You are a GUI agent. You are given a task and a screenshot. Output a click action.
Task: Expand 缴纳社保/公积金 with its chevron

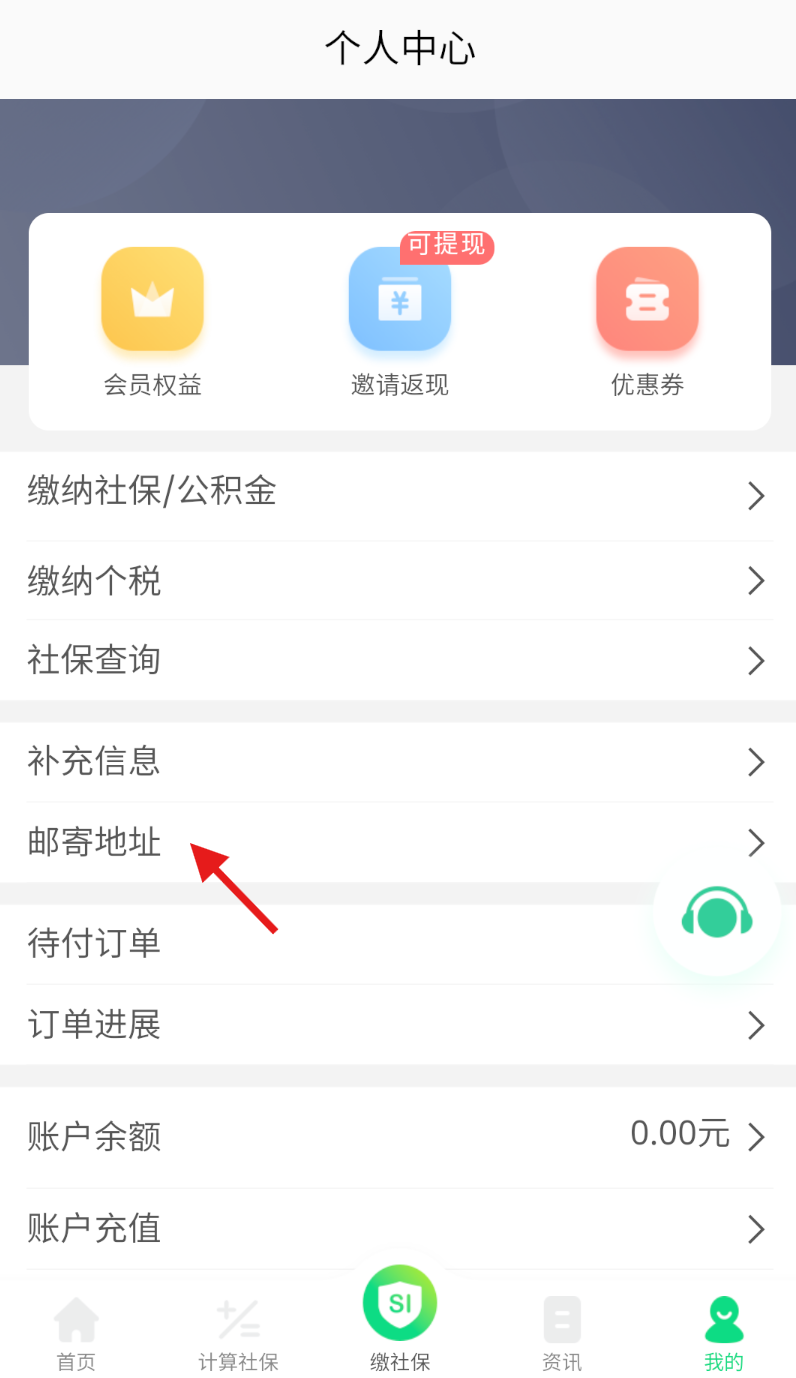tap(756, 495)
